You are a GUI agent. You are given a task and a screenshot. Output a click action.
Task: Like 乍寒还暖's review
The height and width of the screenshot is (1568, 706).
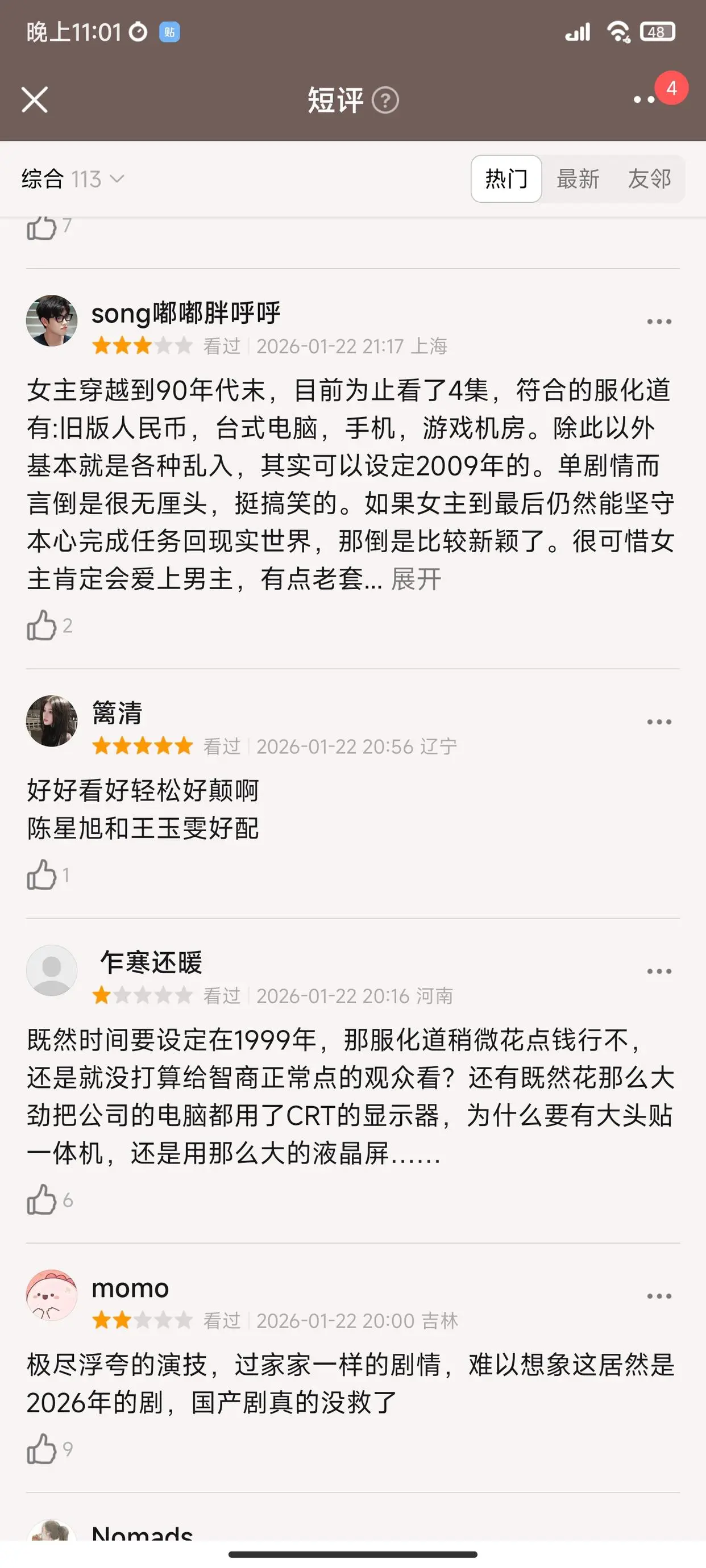42,1200
